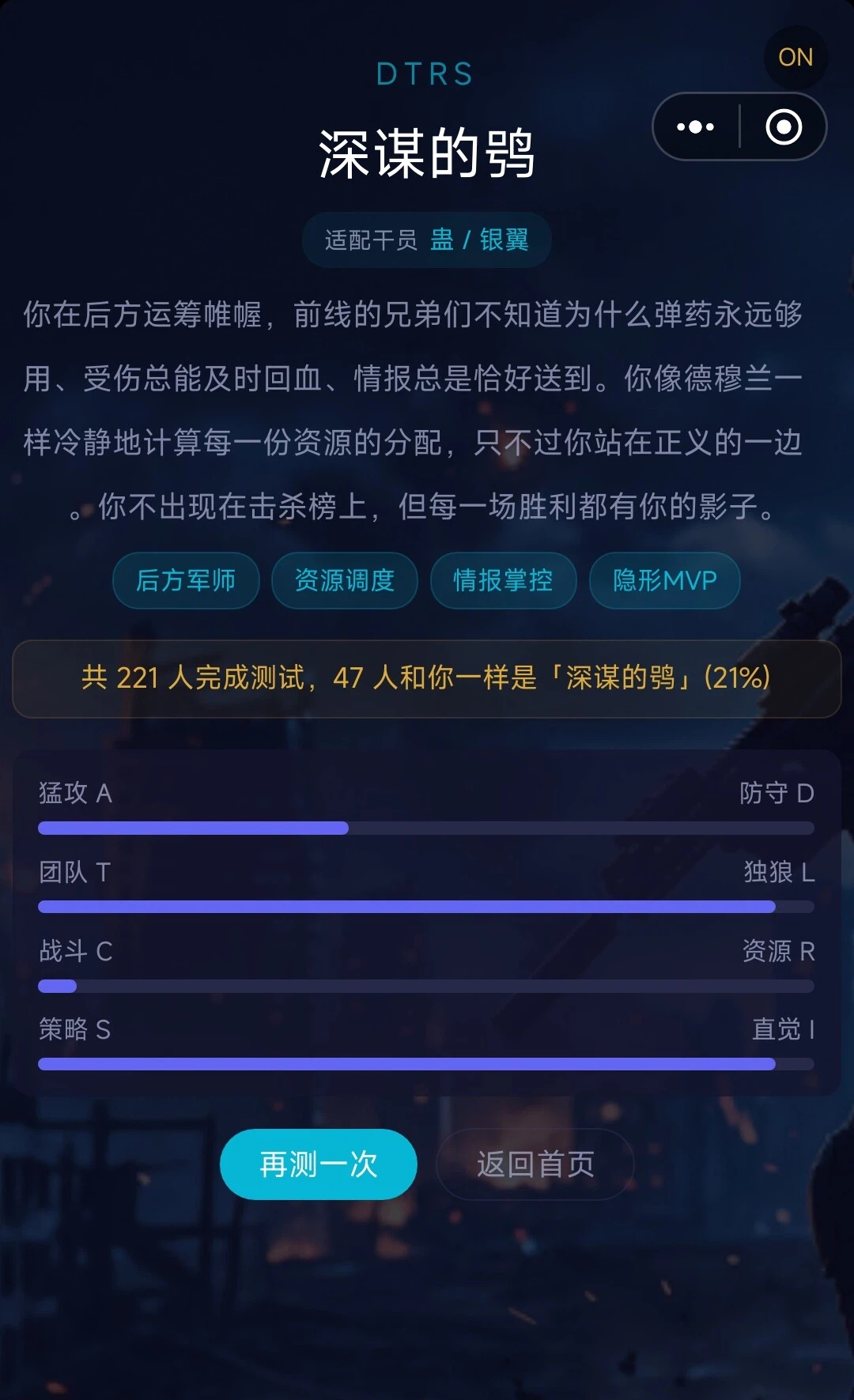
Task: Open the mini program more-options menu
Action: click(695, 126)
